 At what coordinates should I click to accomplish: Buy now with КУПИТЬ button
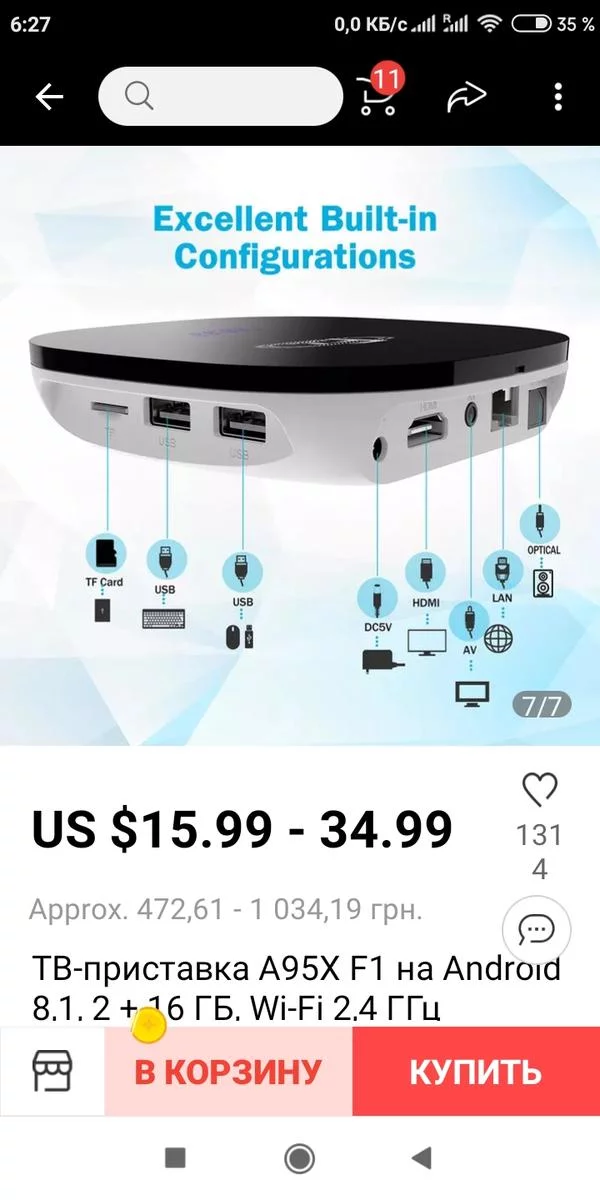(475, 1072)
